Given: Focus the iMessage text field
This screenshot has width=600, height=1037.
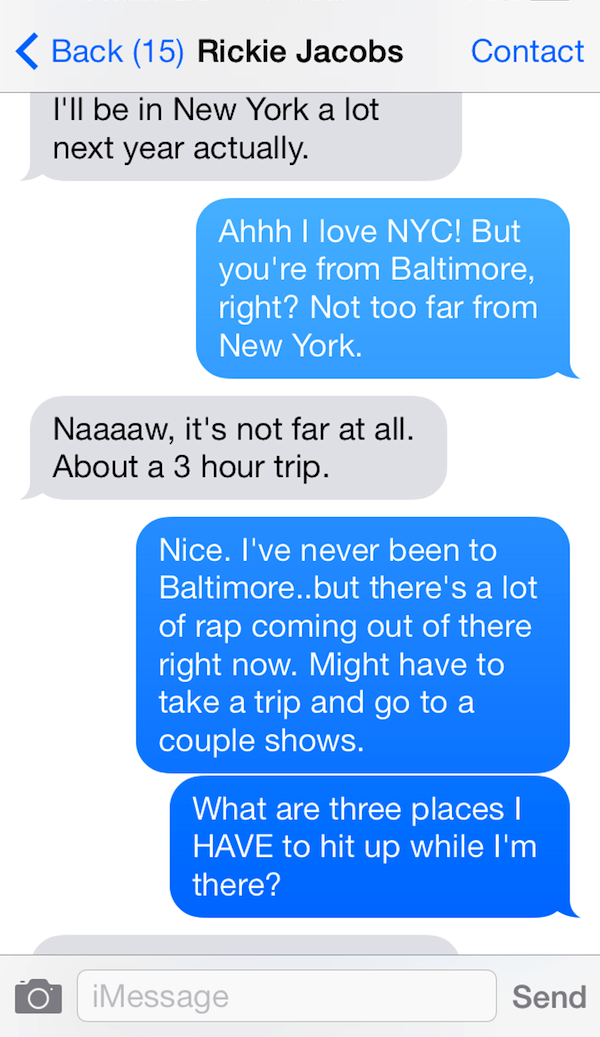Looking at the screenshot, I should [286, 996].
